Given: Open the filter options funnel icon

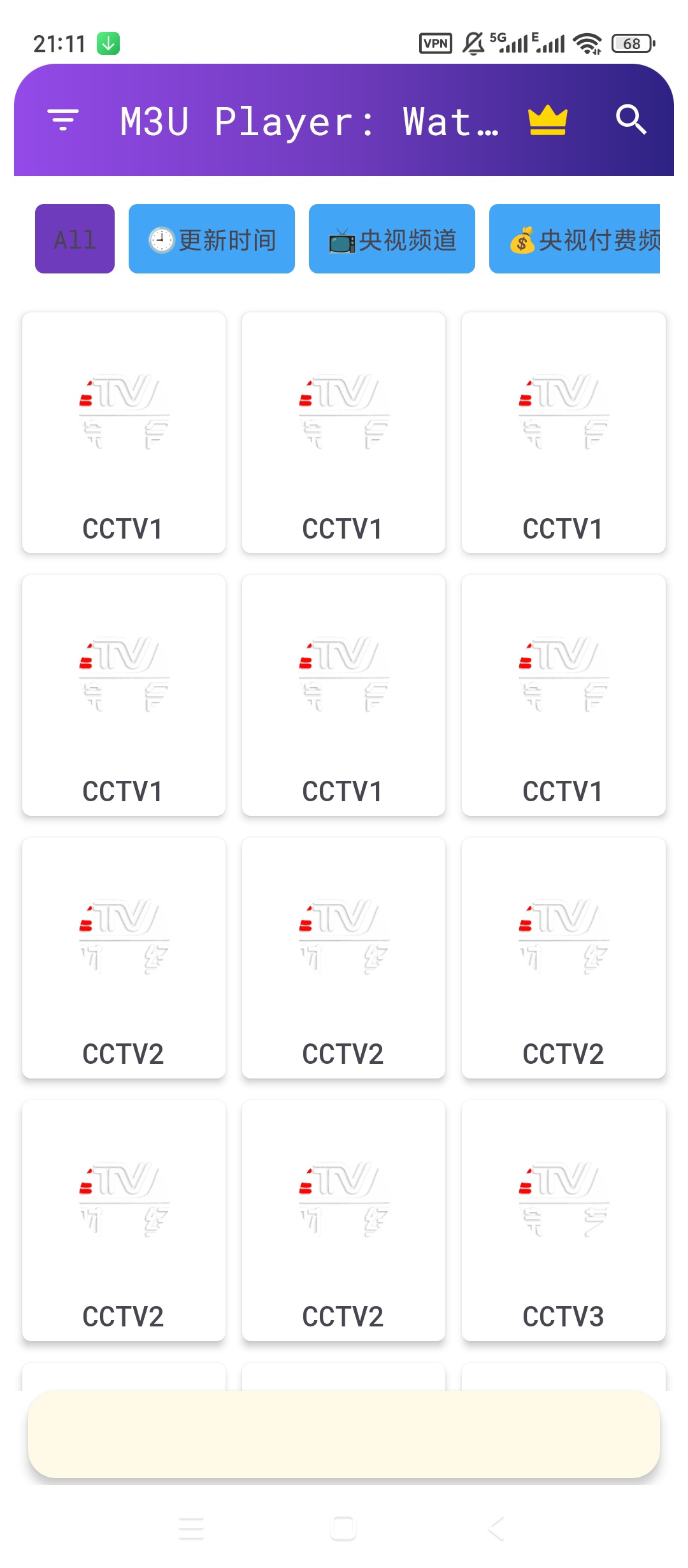Looking at the screenshot, I should (x=62, y=121).
